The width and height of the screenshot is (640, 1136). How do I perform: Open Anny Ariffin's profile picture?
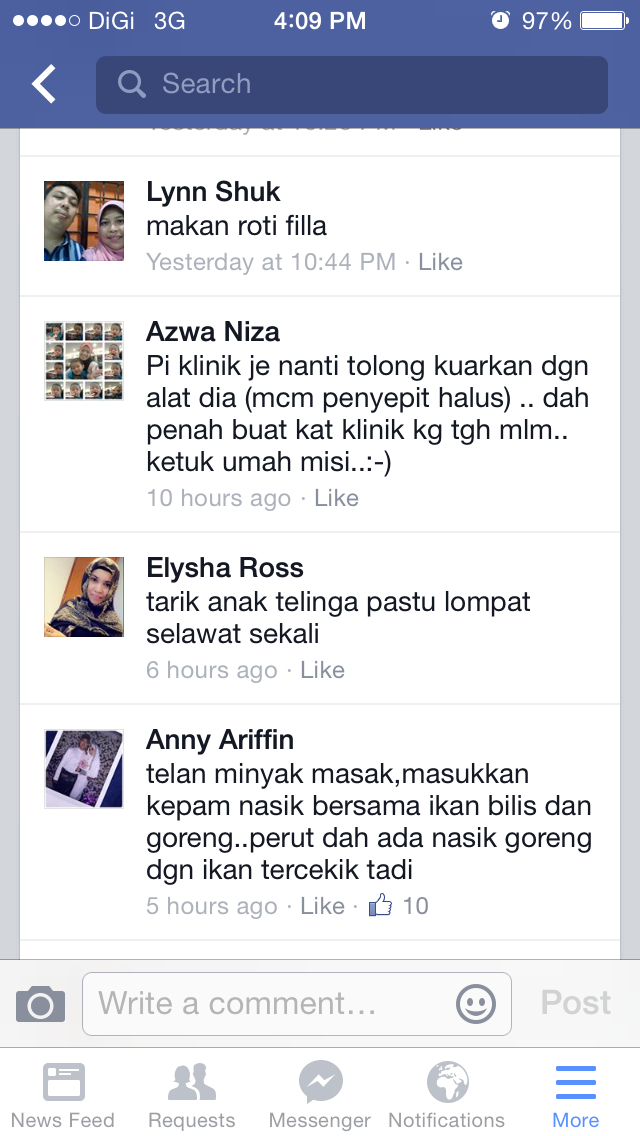84,769
